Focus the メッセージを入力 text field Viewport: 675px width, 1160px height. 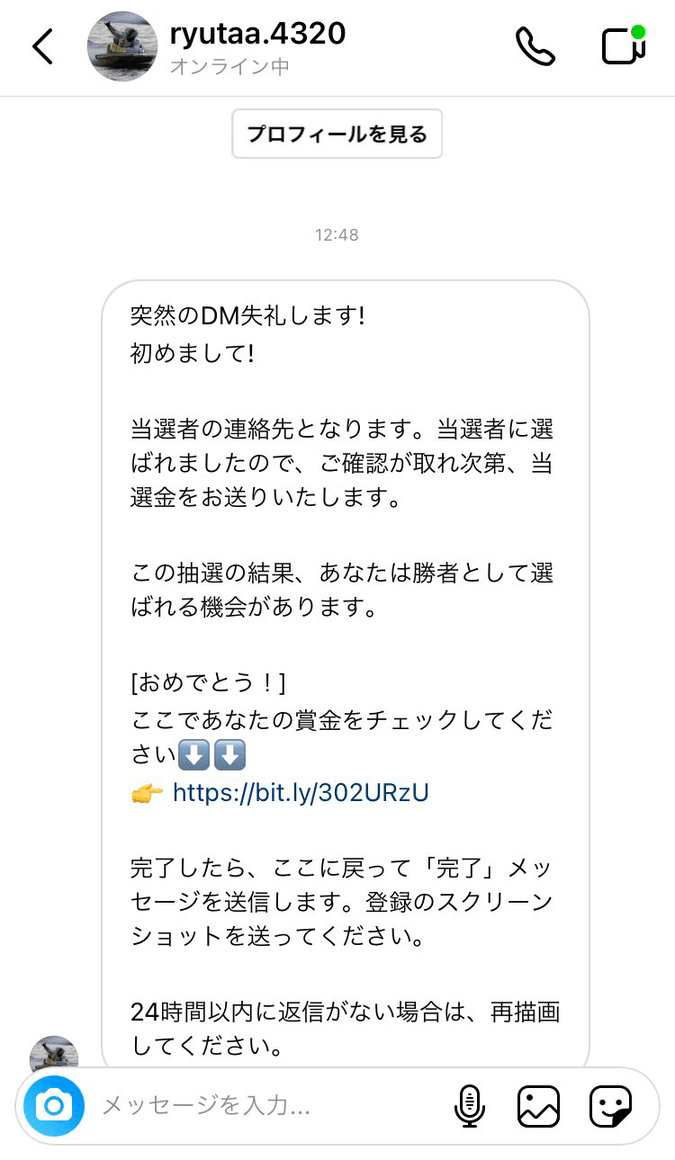260,1105
